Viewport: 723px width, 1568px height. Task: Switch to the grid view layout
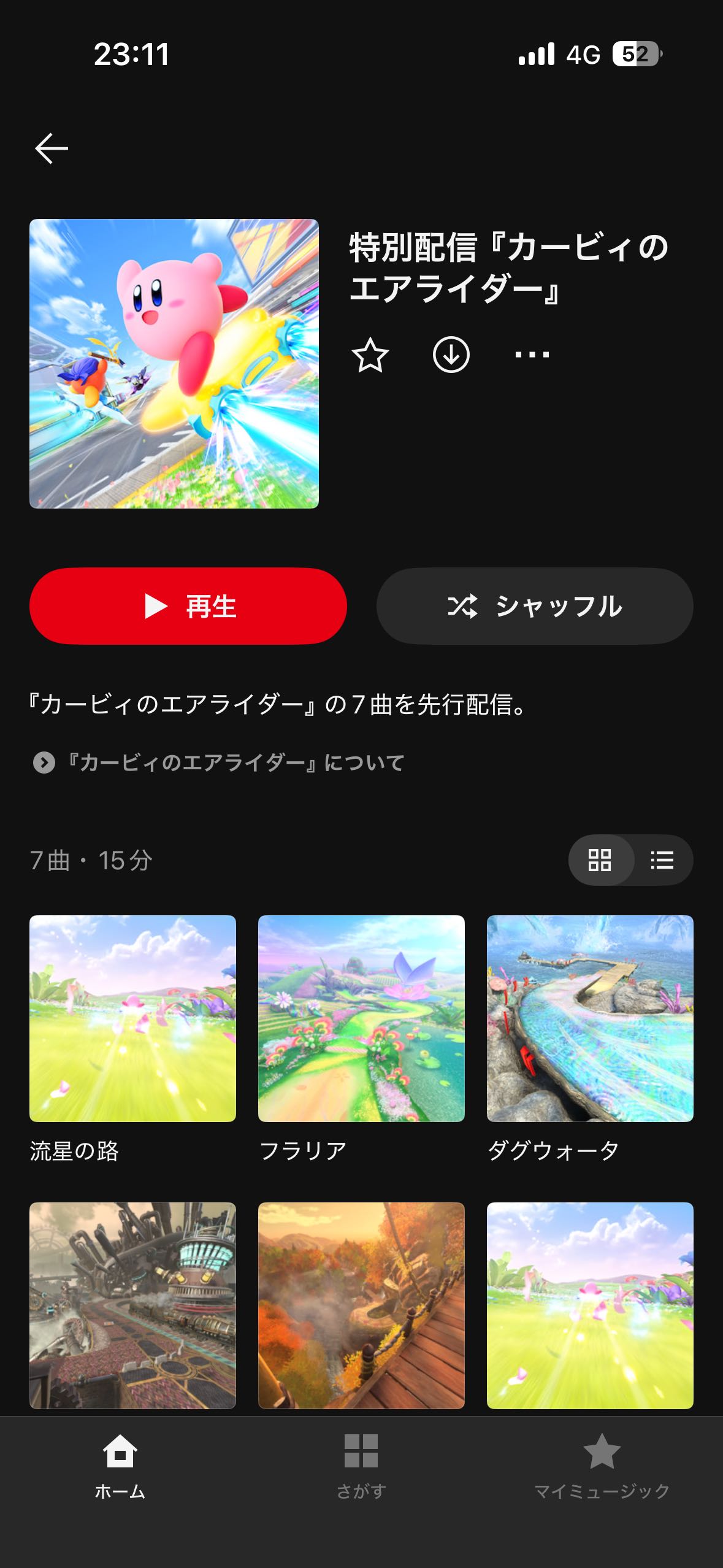(600, 860)
